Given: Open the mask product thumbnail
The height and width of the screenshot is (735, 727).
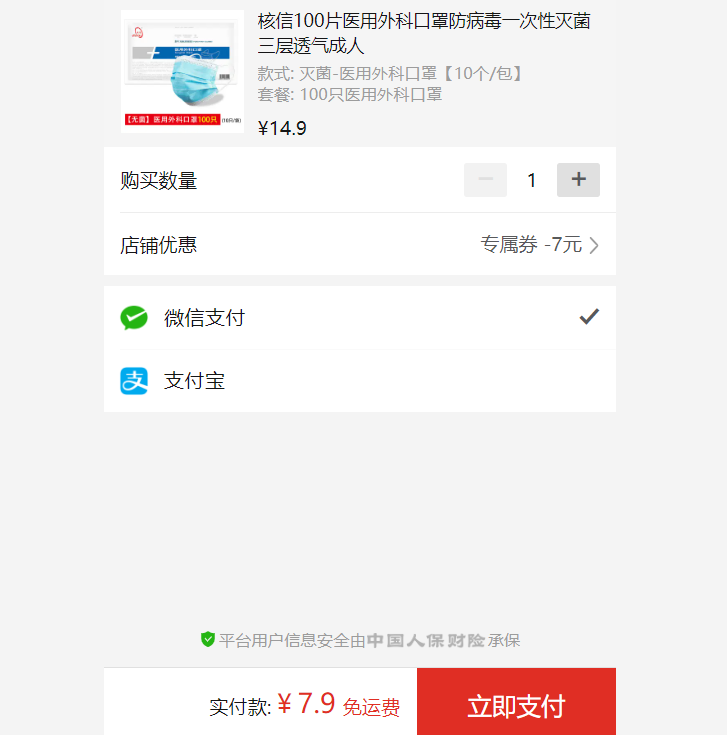Looking at the screenshot, I should 182,71.
